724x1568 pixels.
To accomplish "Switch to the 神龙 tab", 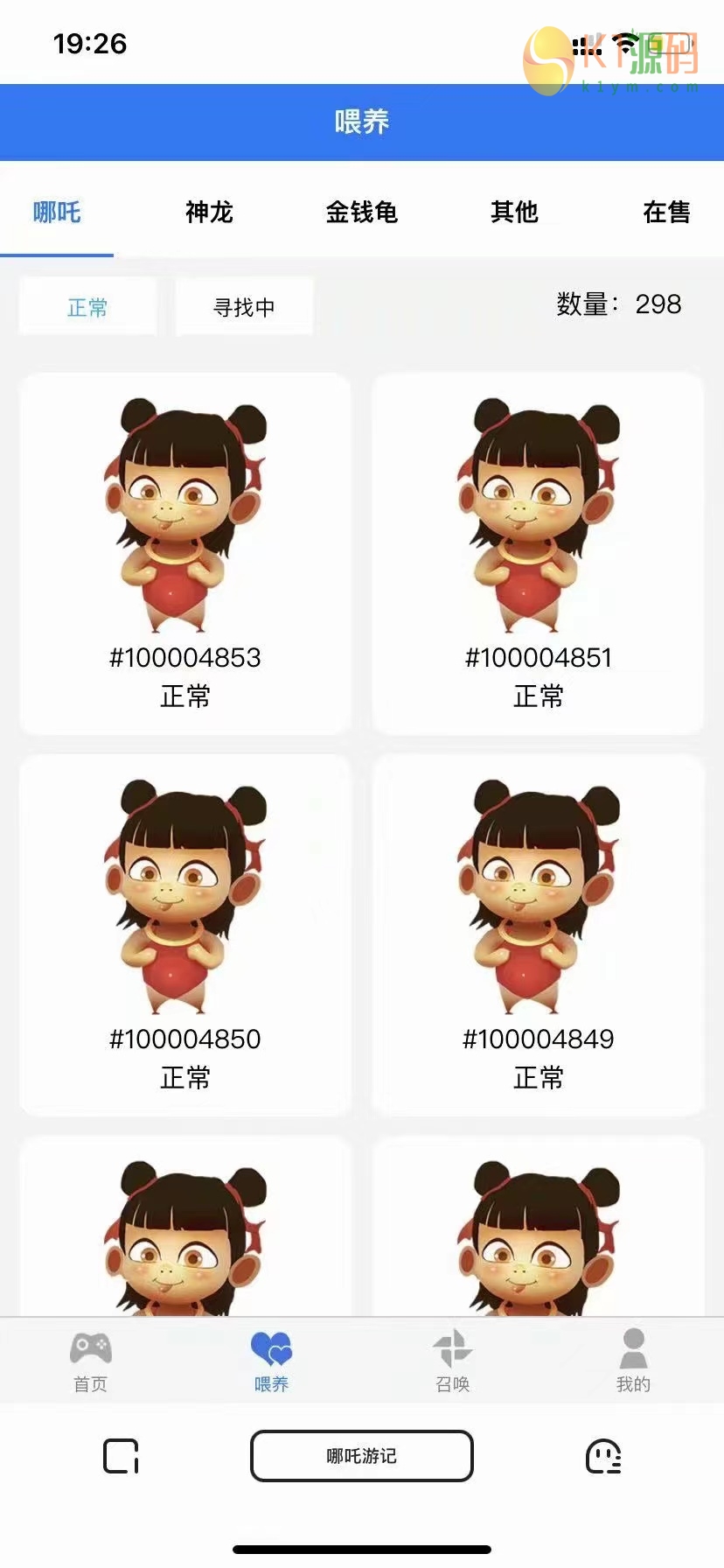I will point(209,212).
